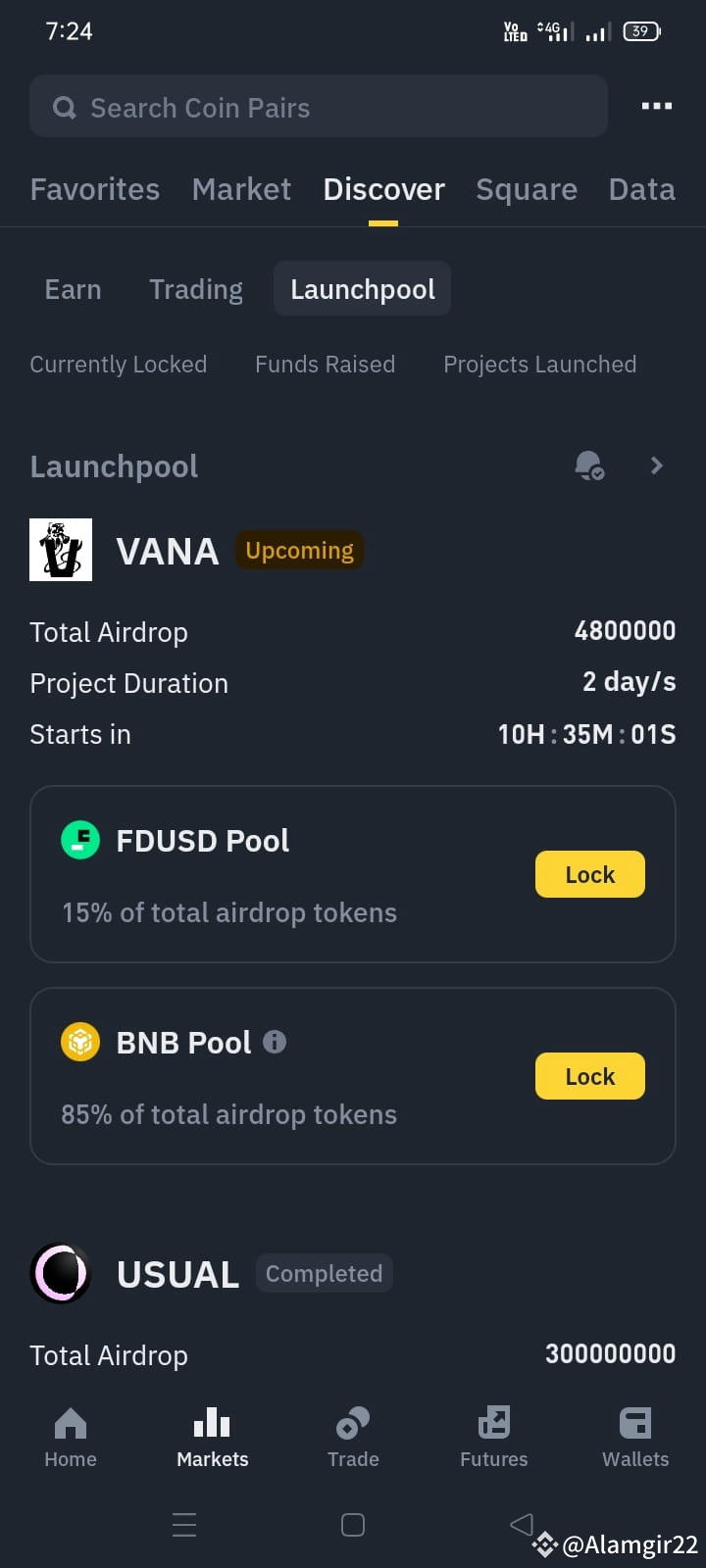Viewport: 706px width, 1568px height.
Task: Open the three-dot options menu
Action: (656, 106)
